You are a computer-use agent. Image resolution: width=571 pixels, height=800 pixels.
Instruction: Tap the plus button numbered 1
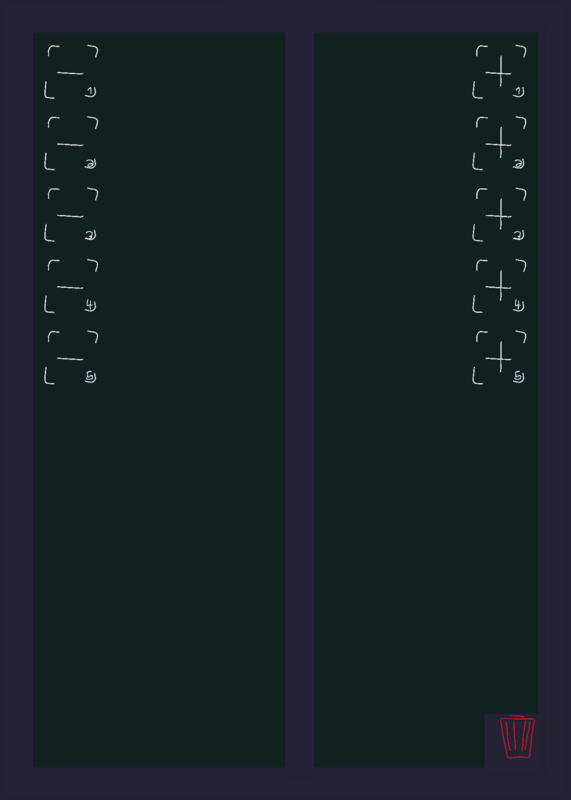(x=500, y=72)
